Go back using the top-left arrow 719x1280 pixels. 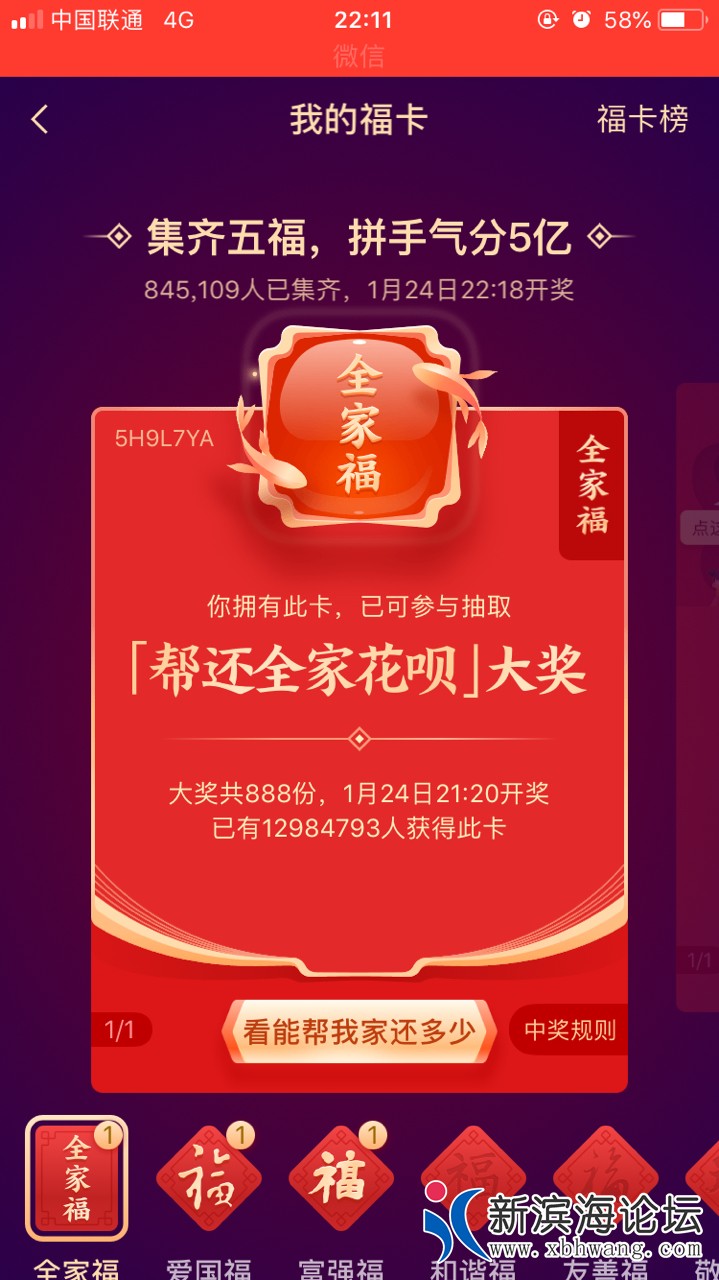pos(39,120)
